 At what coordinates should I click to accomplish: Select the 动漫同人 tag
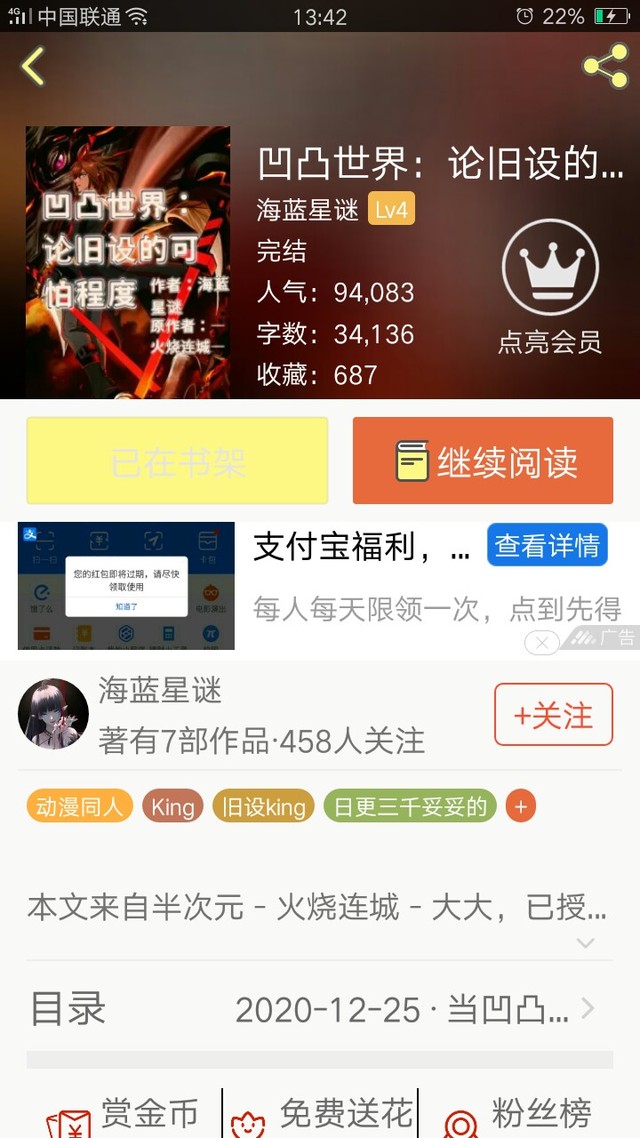point(80,806)
